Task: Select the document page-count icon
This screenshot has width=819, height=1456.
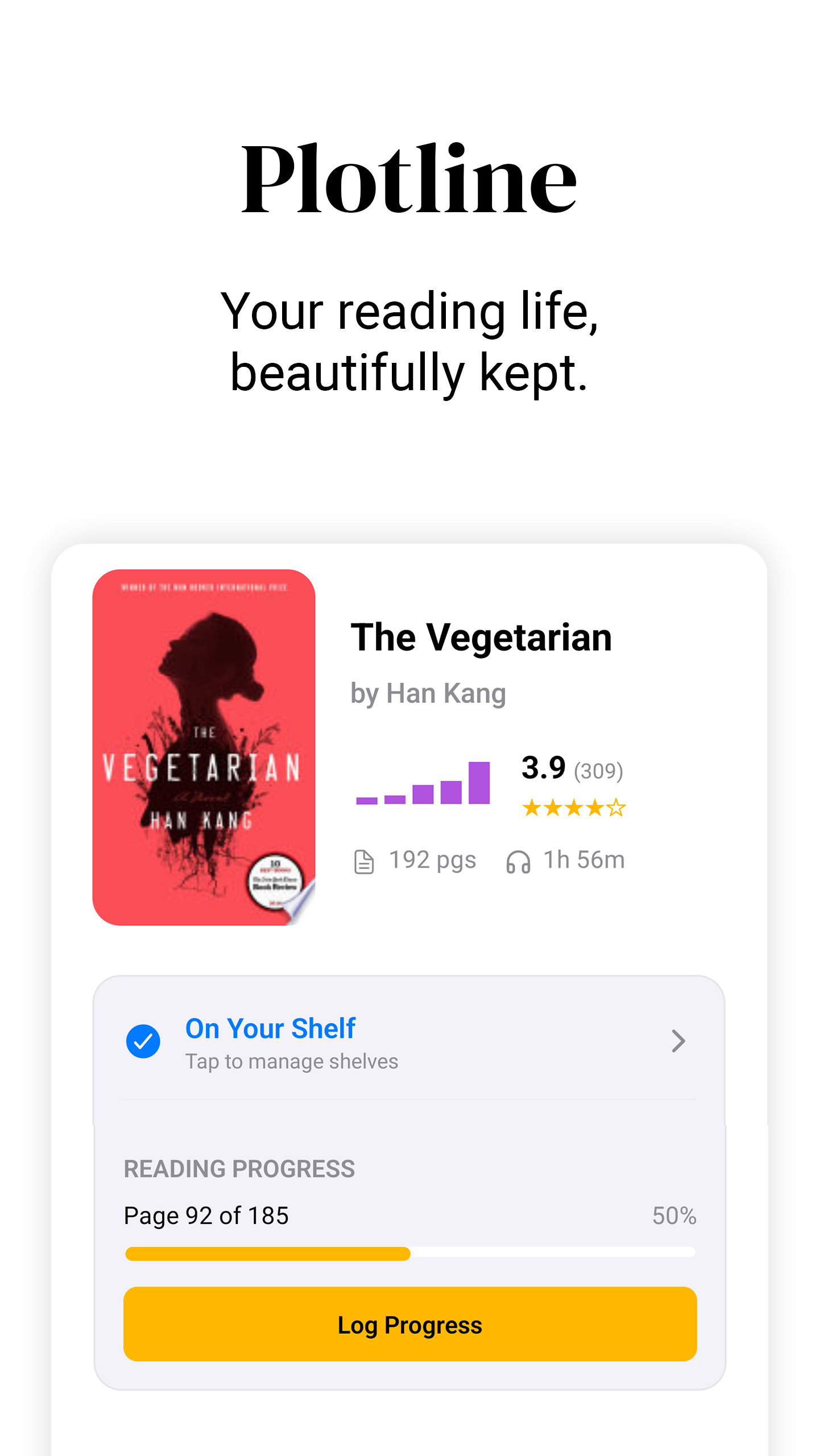Action: (x=363, y=860)
